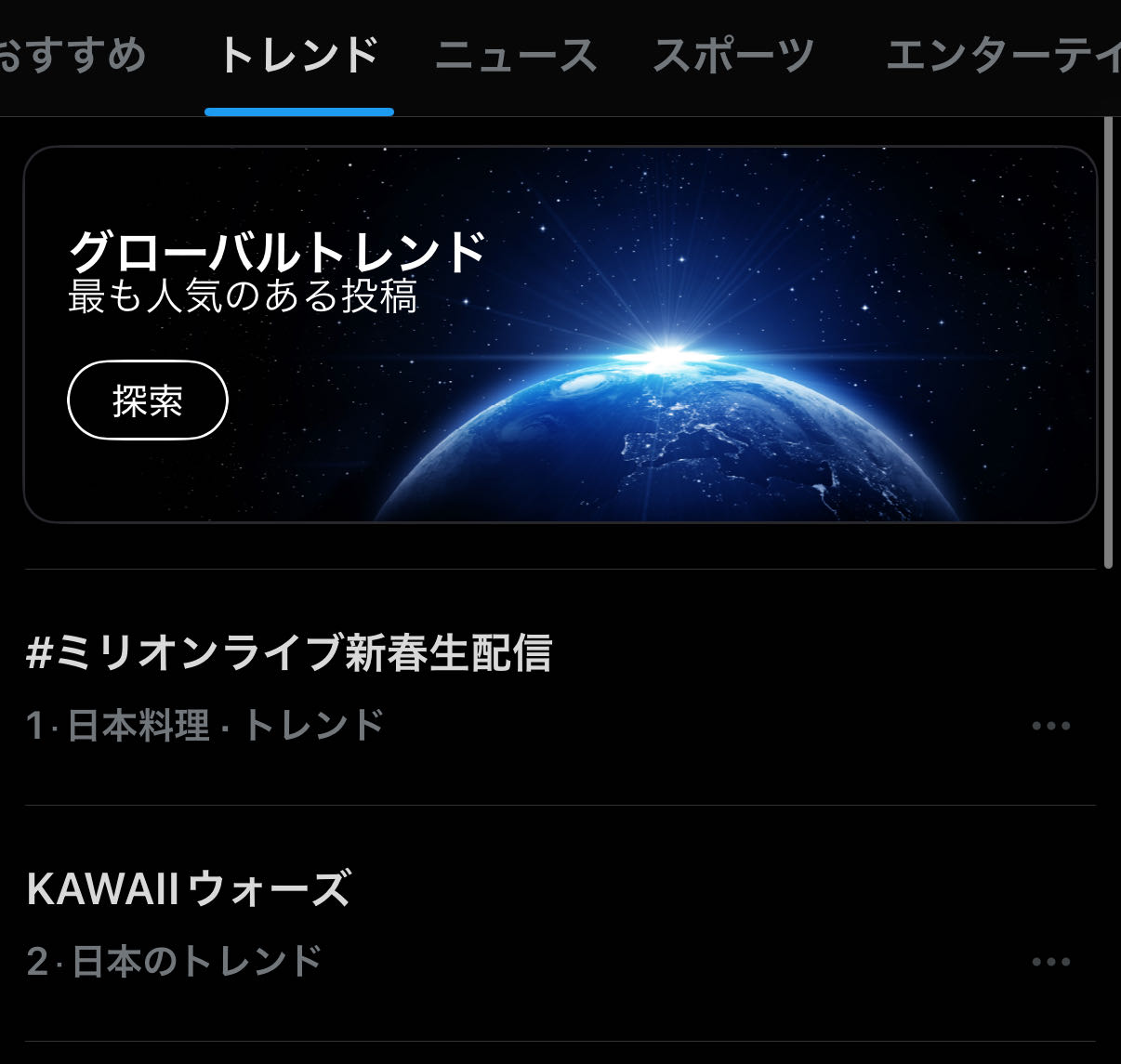Image resolution: width=1121 pixels, height=1064 pixels.
Task: Select the トレンド tab
Action: [x=298, y=56]
